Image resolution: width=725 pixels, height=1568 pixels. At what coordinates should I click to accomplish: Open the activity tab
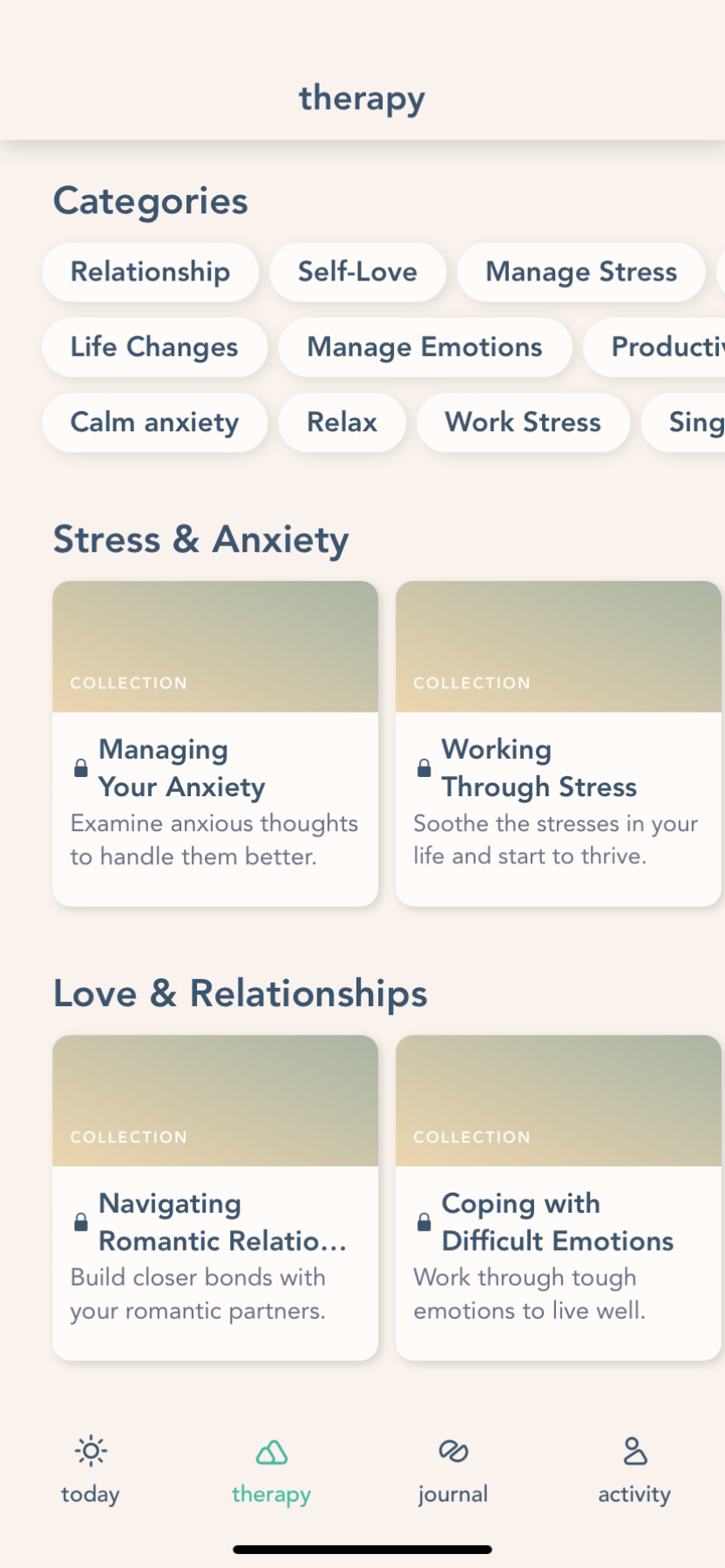[634, 1470]
